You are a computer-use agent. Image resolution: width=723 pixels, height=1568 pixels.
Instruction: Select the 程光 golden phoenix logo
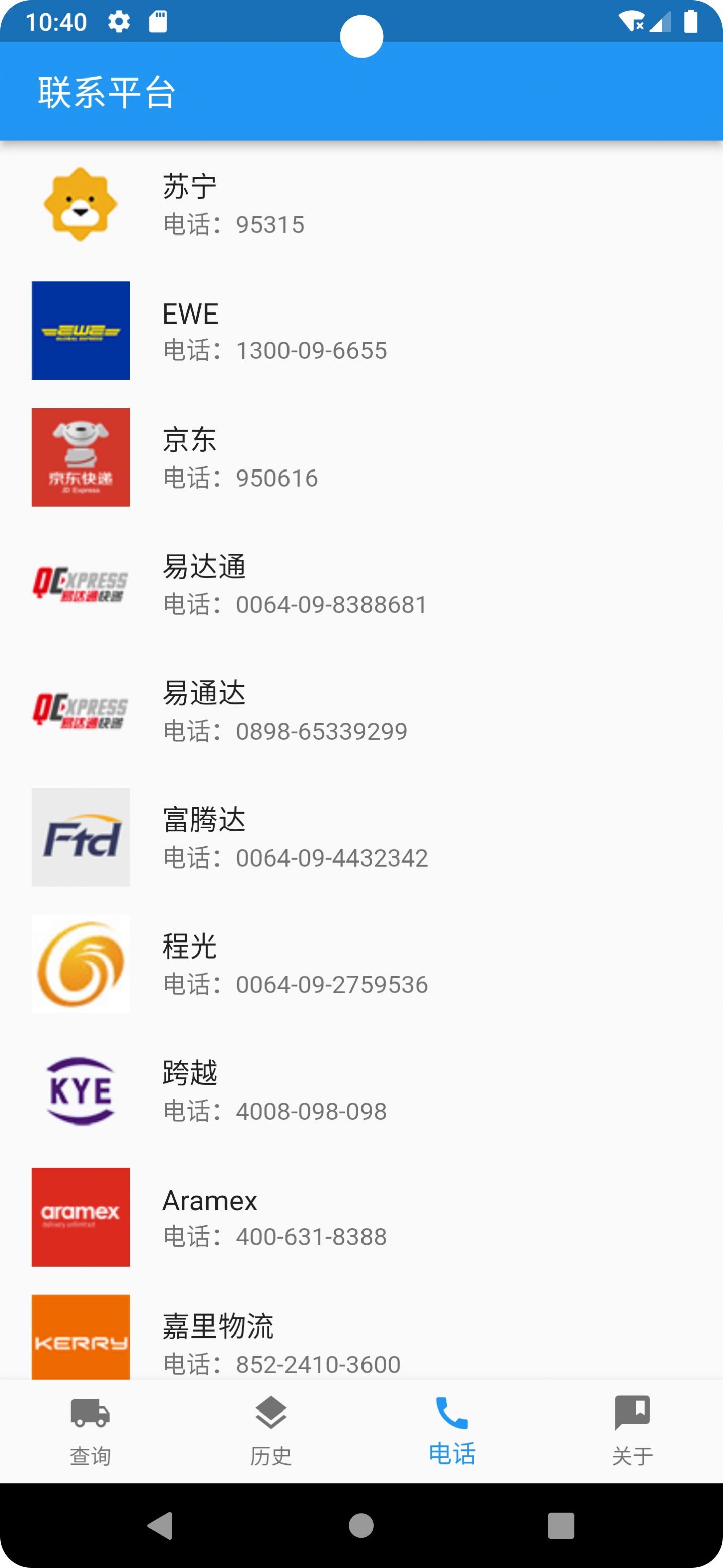[80, 964]
